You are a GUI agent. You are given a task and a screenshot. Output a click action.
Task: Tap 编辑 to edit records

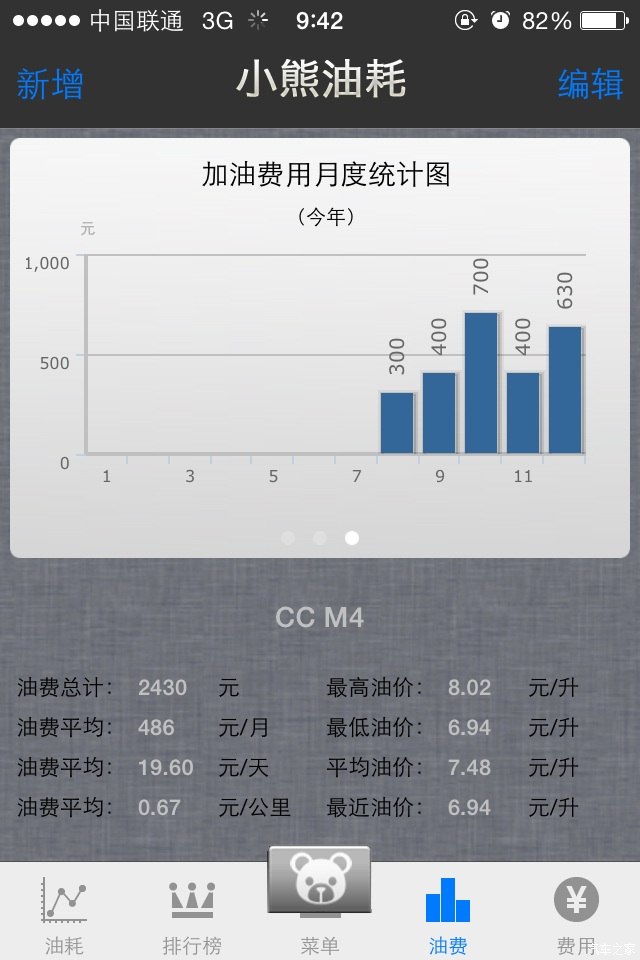tap(590, 84)
